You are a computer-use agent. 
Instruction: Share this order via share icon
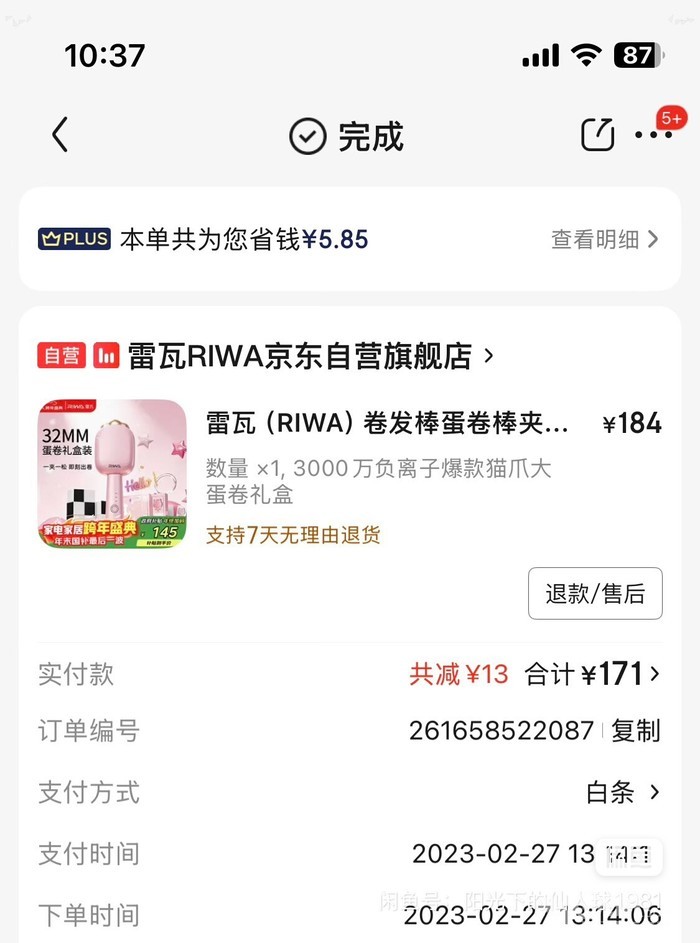point(597,135)
